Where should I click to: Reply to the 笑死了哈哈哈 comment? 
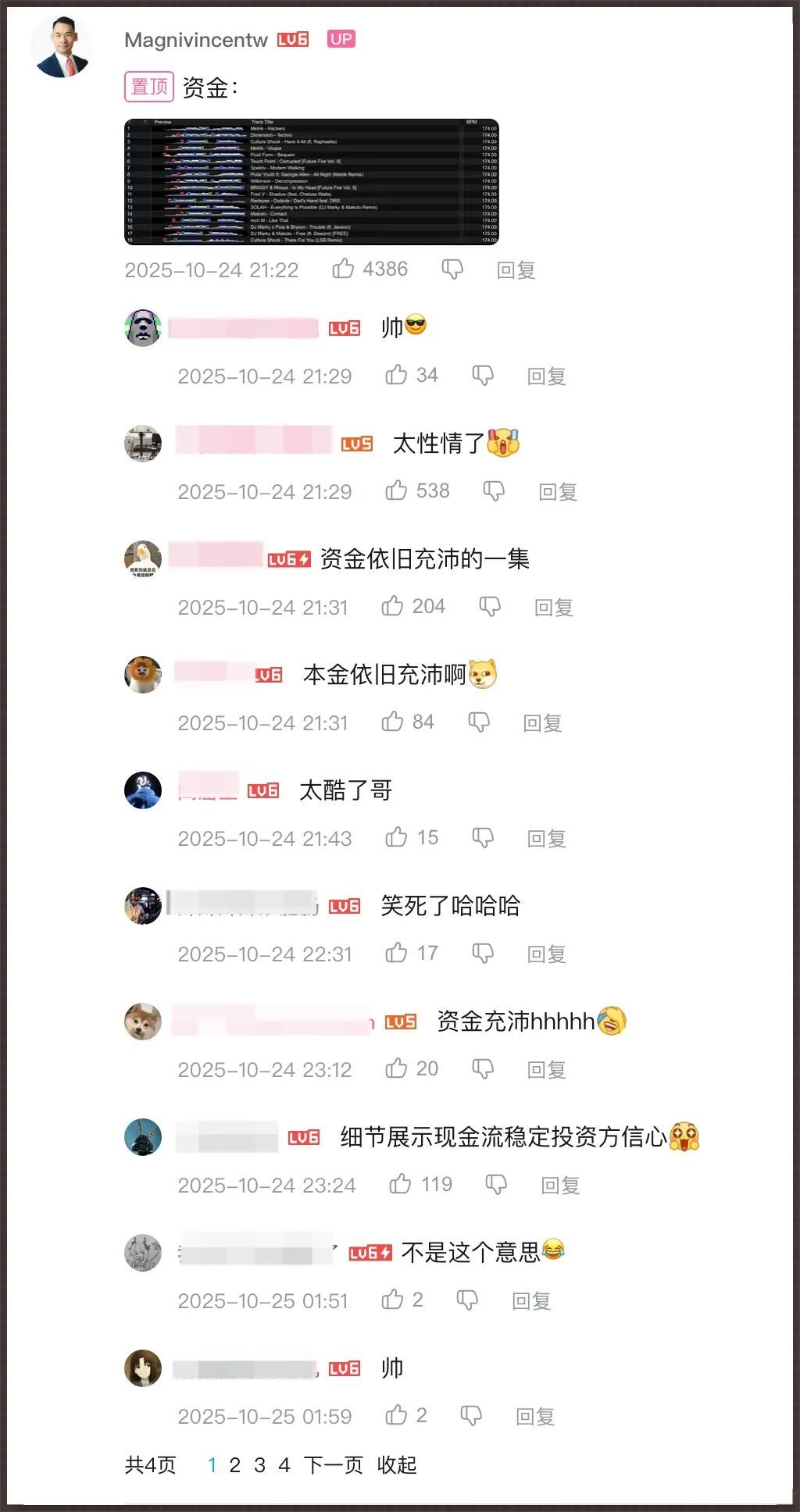pos(546,954)
